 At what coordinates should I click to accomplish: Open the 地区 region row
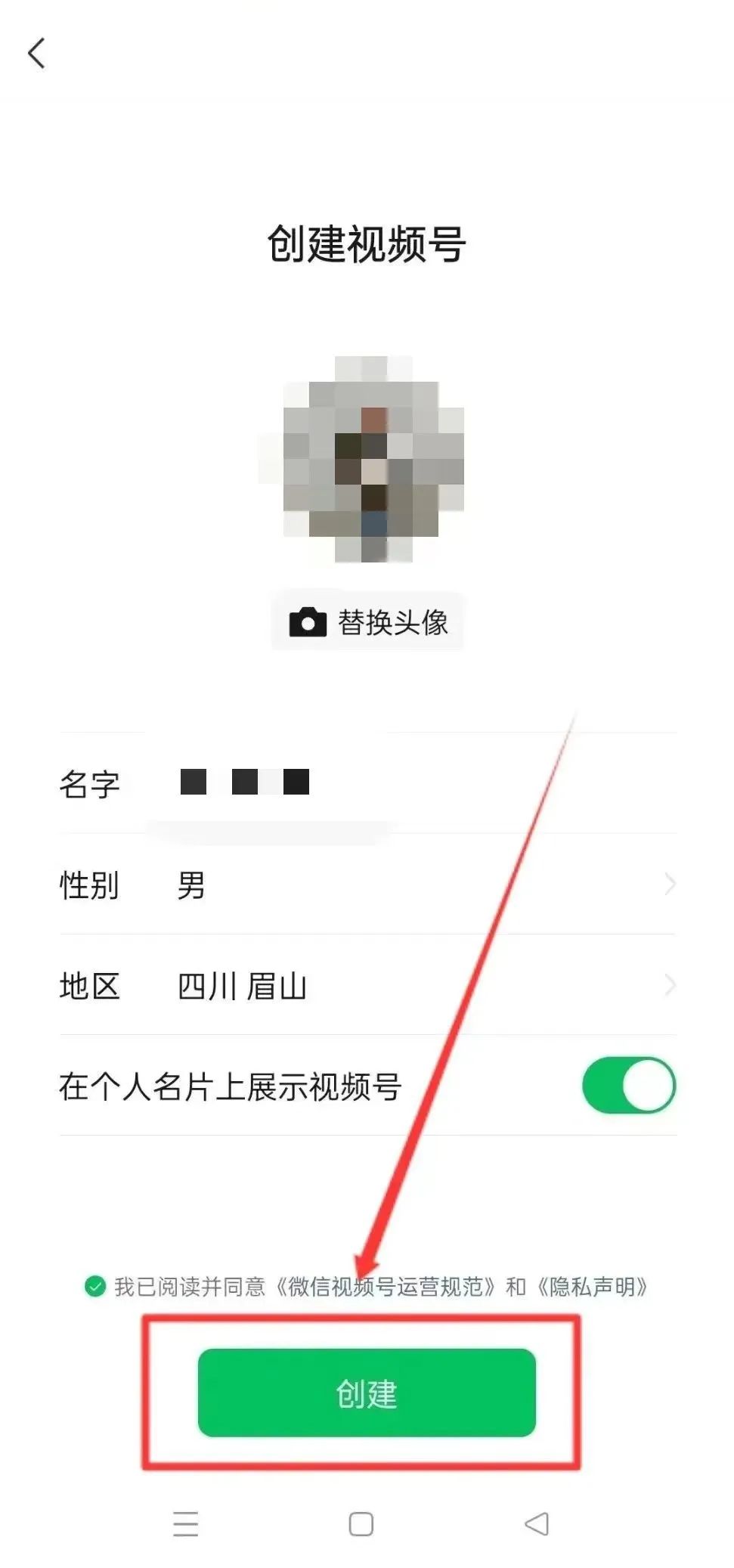[367, 986]
